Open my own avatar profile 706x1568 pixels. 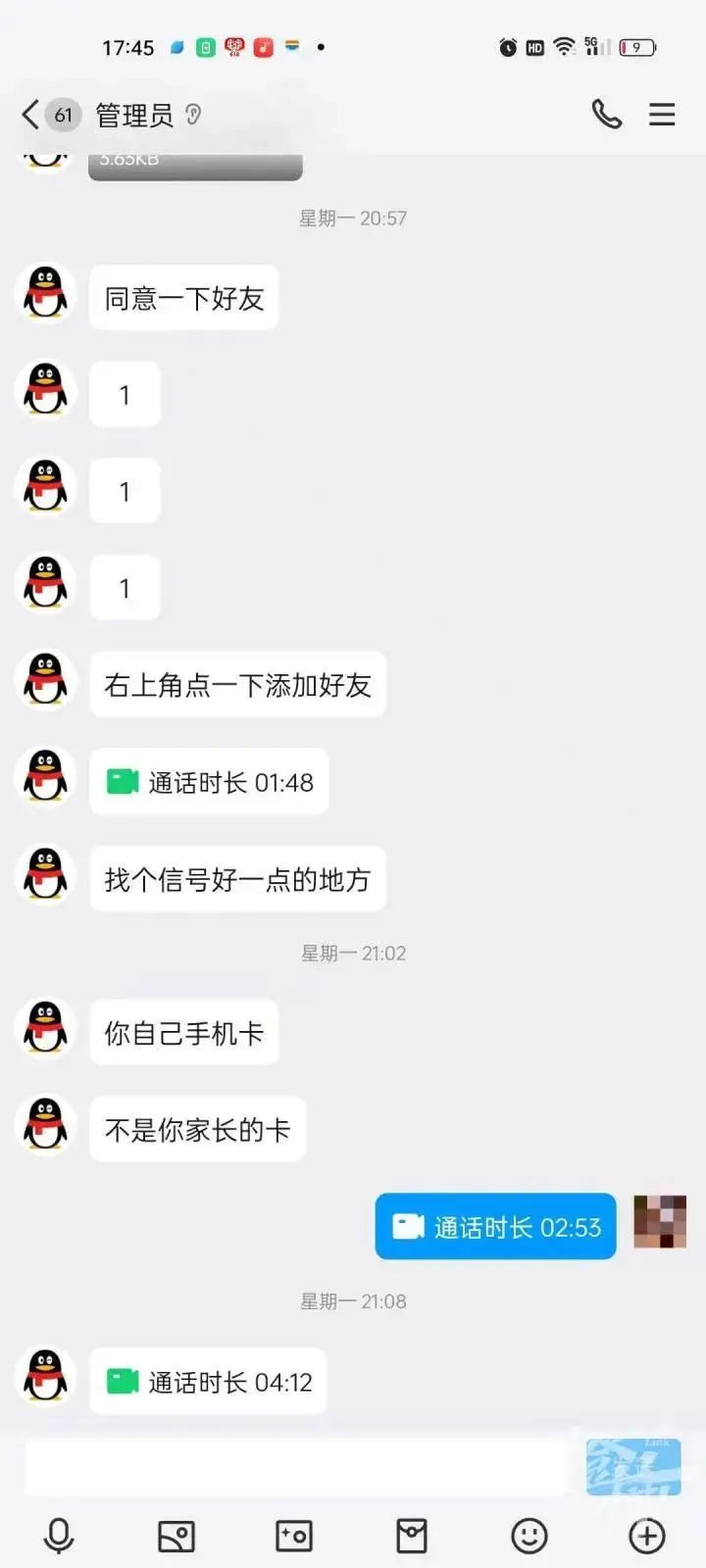pos(660,1222)
